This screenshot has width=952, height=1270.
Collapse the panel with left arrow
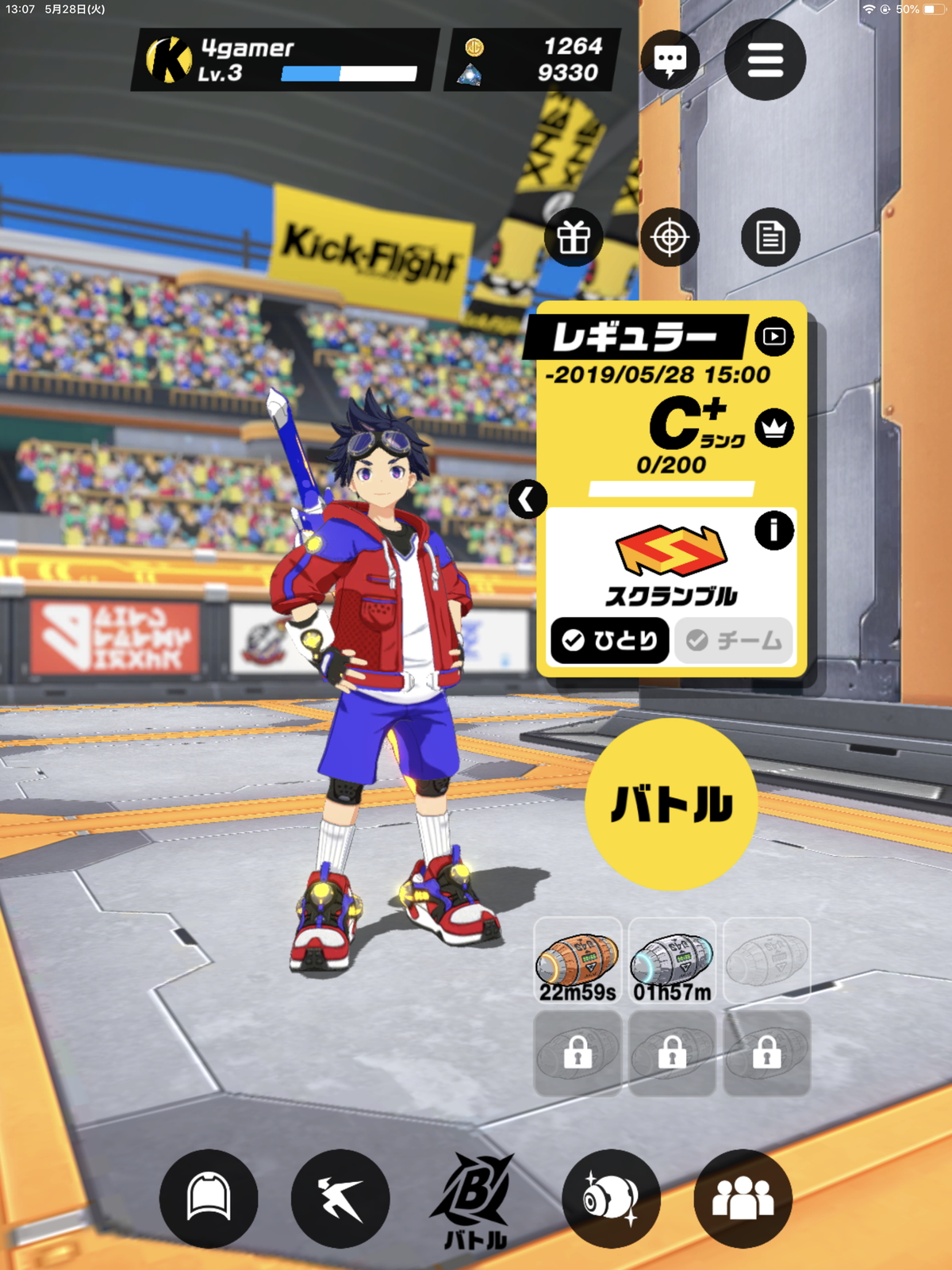(527, 500)
